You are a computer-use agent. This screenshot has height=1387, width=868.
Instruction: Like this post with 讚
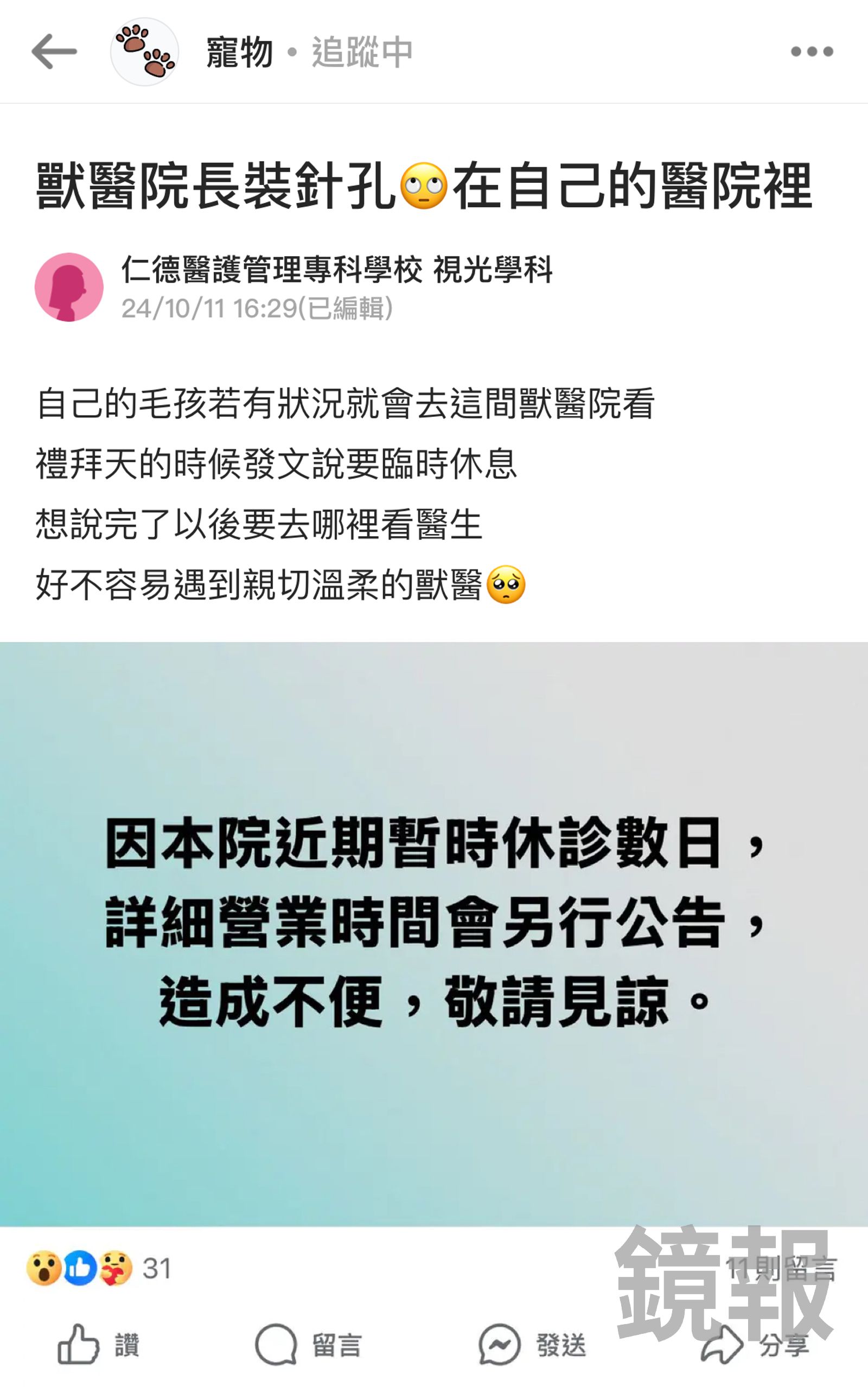(99, 1345)
